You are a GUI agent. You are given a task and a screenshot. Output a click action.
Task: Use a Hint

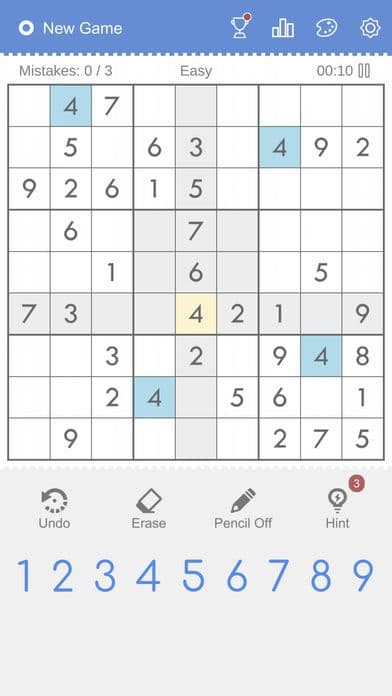[338, 509]
